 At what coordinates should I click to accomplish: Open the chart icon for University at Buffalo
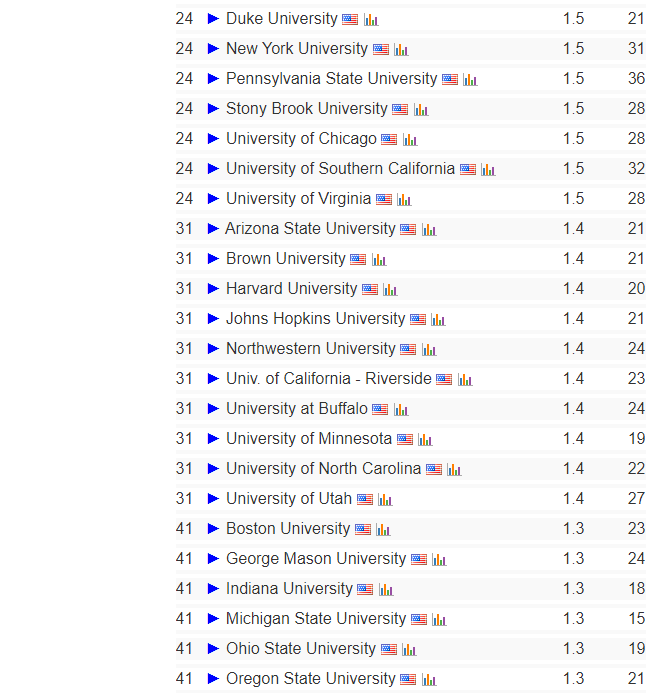click(401, 409)
